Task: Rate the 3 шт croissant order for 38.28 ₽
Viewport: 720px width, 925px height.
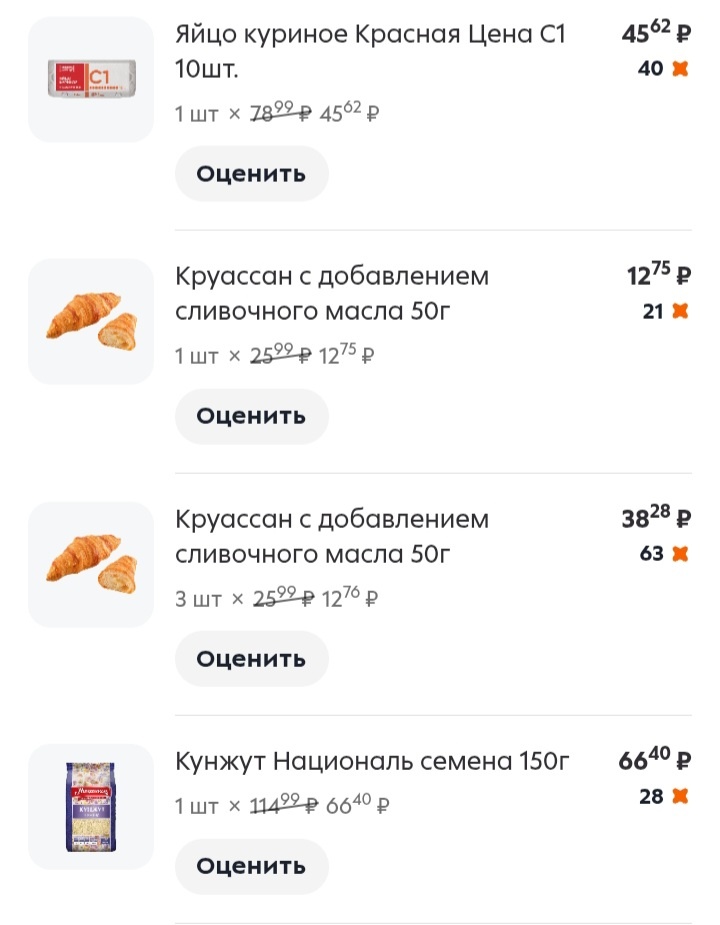Action: tap(251, 659)
